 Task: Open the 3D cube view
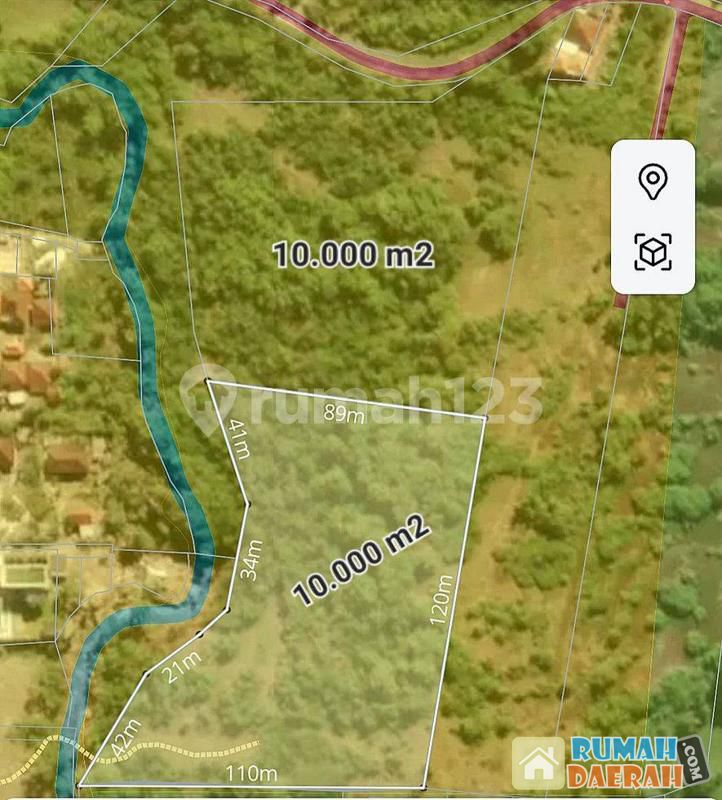pyautogui.click(x=653, y=251)
